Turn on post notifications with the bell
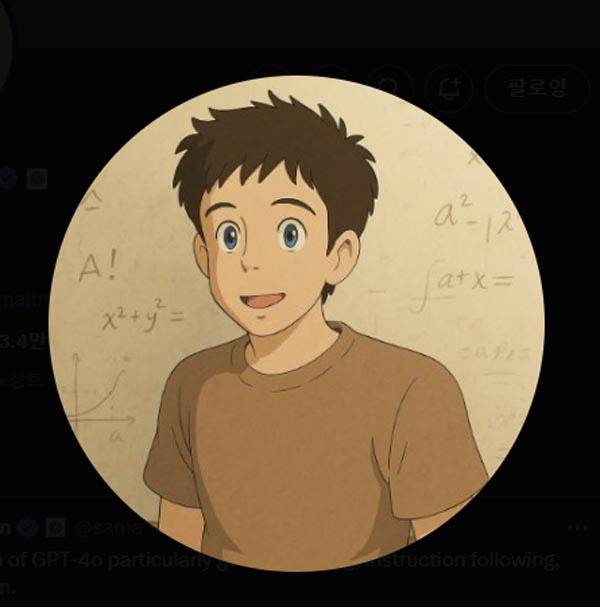The width and height of the screenshot is (600, 607). [x=449, y=89]
